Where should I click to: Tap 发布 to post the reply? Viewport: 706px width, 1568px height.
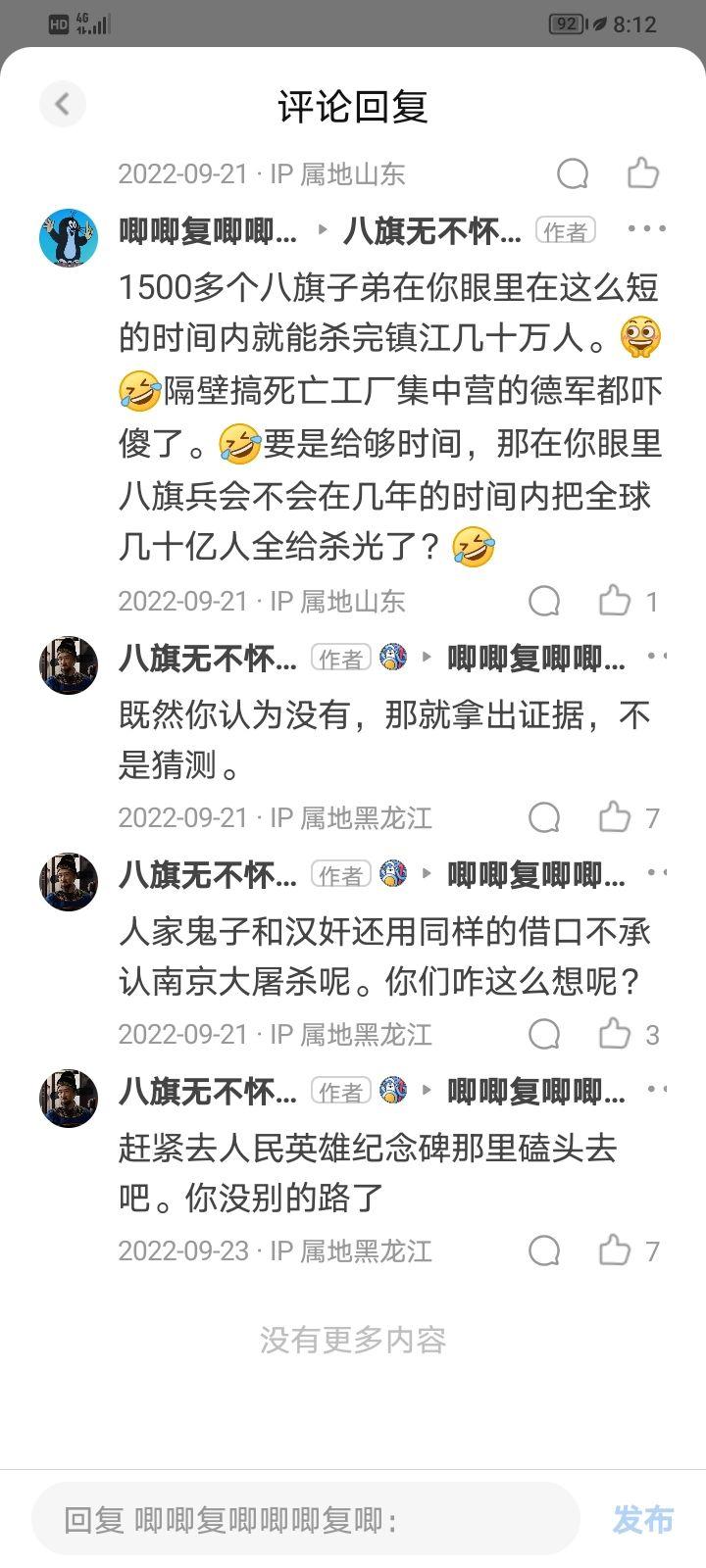click(643, 1520)
